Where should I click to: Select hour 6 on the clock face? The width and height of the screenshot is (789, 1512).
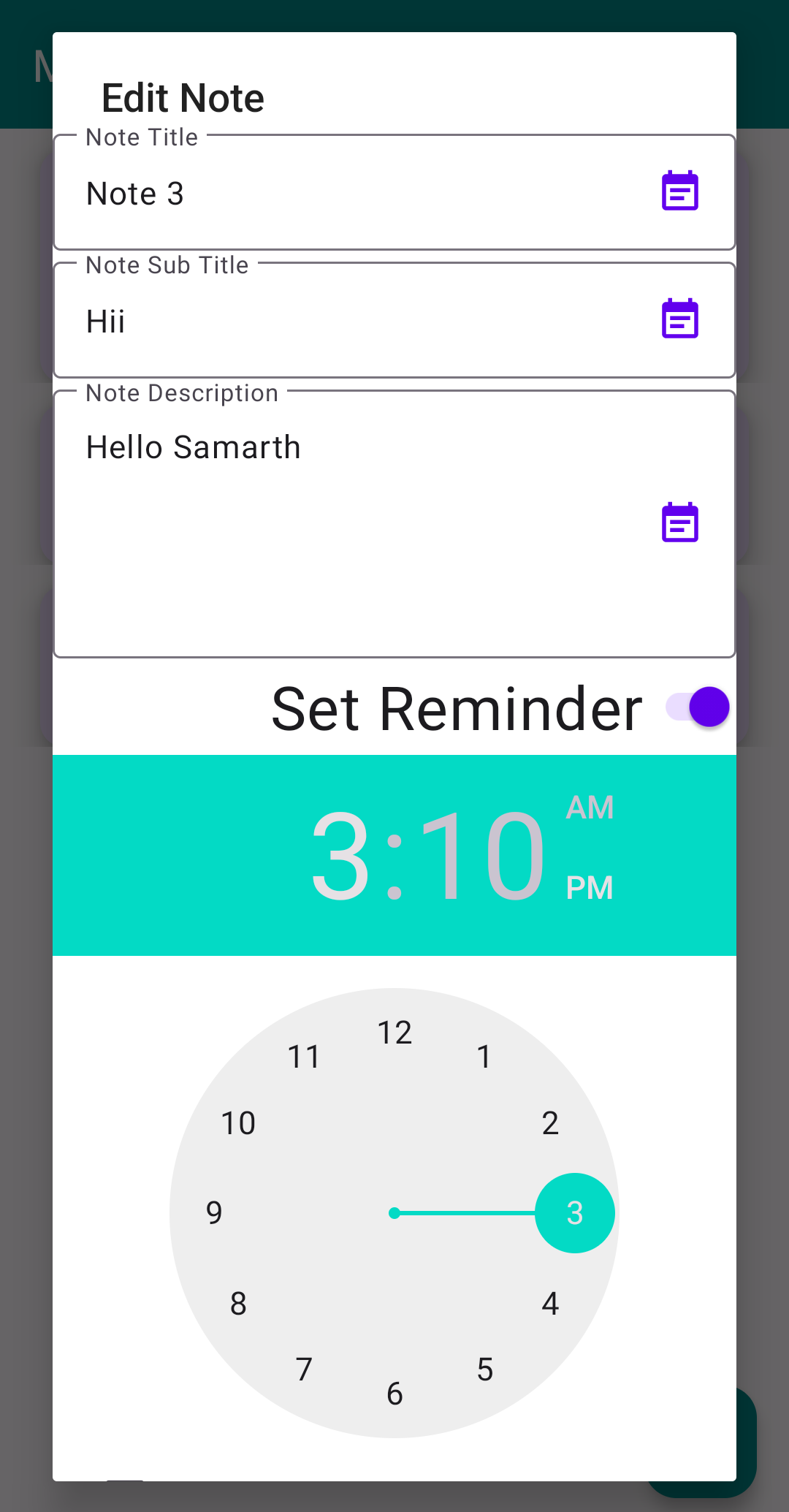pyautogui.click(x=394, y=1394)
